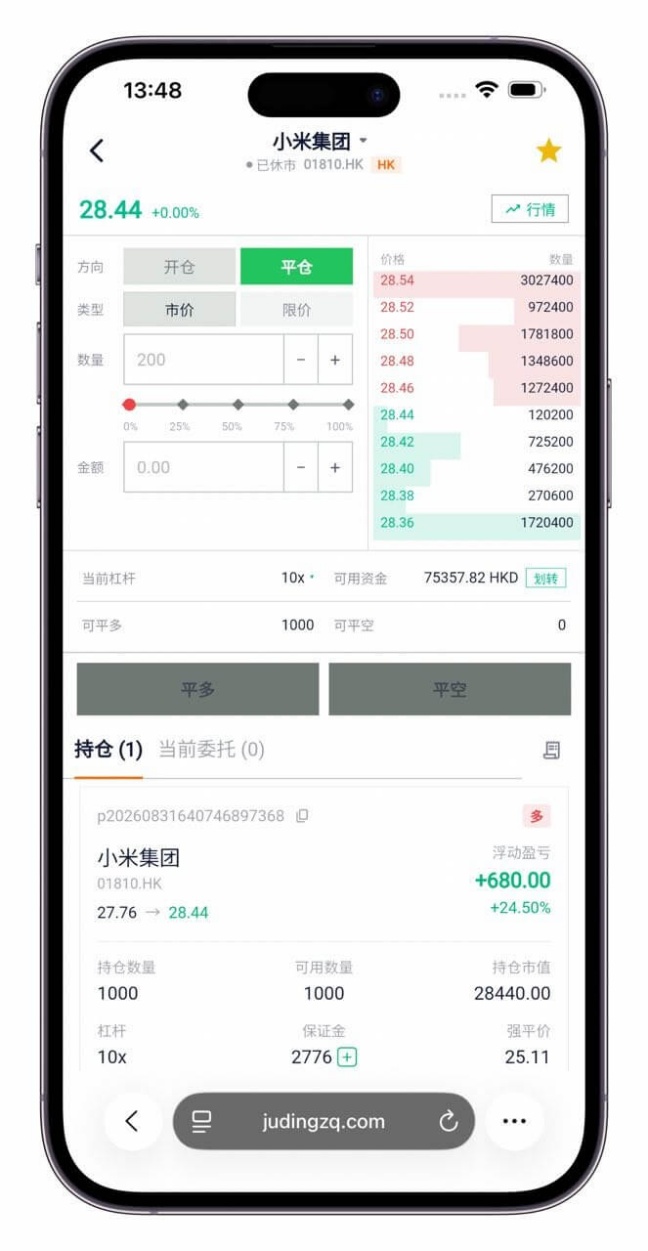Tap the 划转 transfer button
The image size is (648, 1251).
click(546, 579)
